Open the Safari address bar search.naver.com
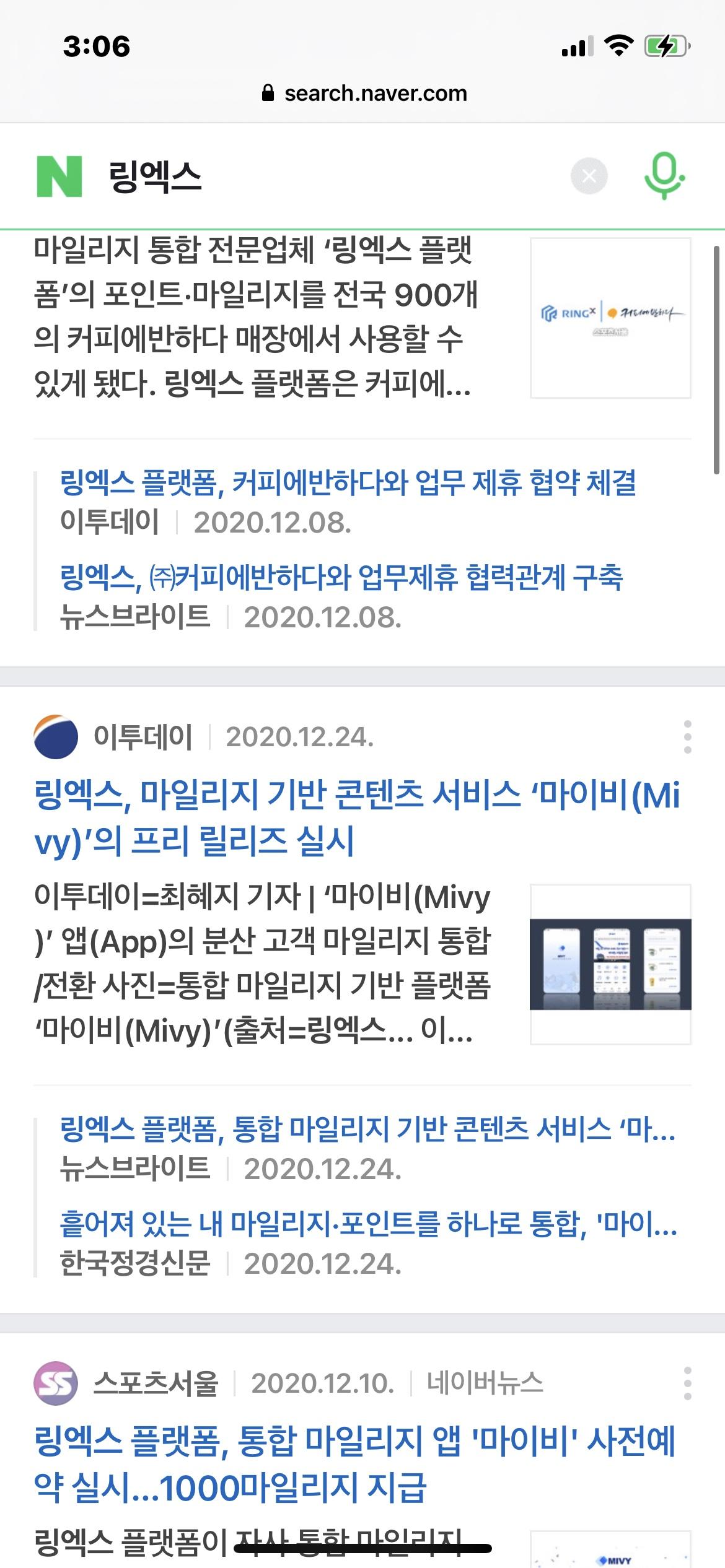 point(364,94)
